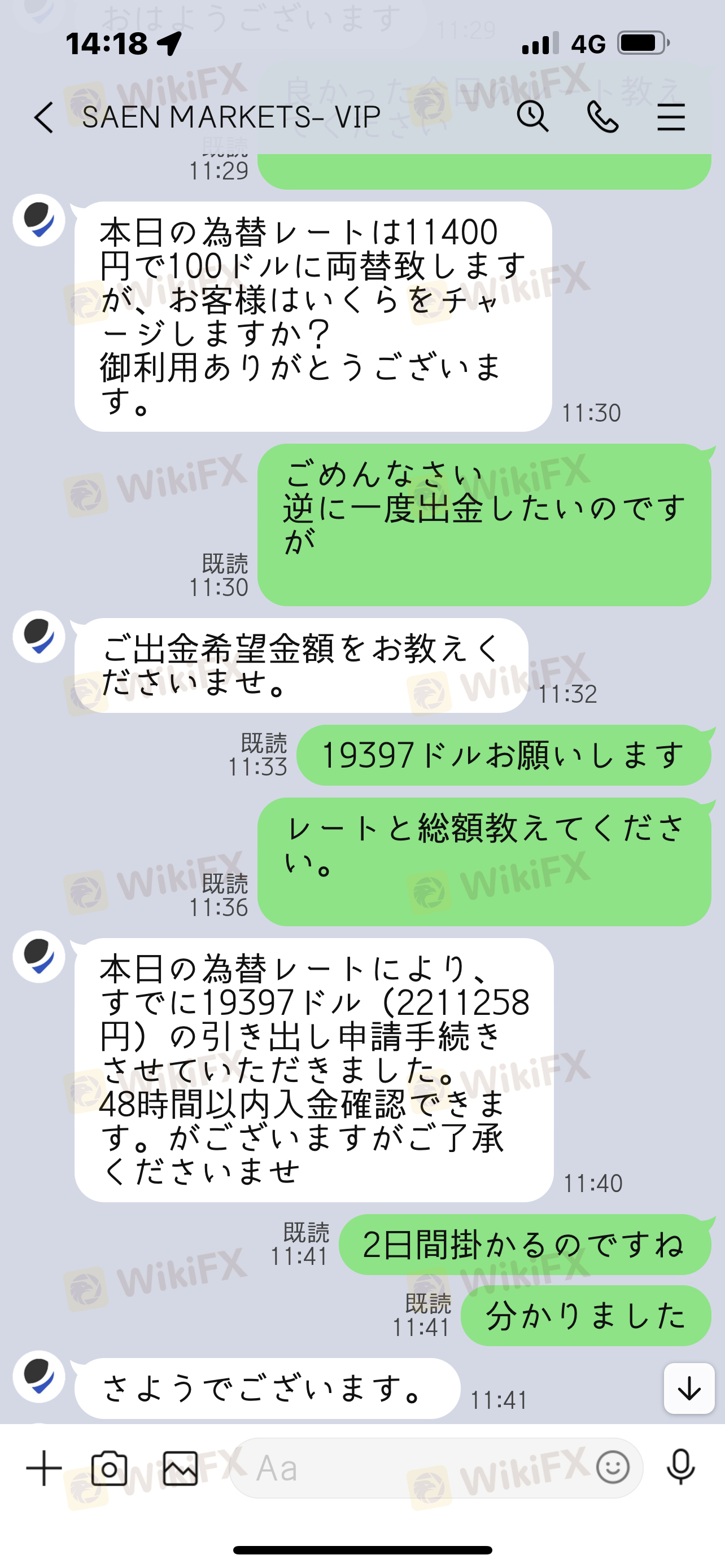Start a voice call
Screen dimensions: 725x1568
click(602, 117)
